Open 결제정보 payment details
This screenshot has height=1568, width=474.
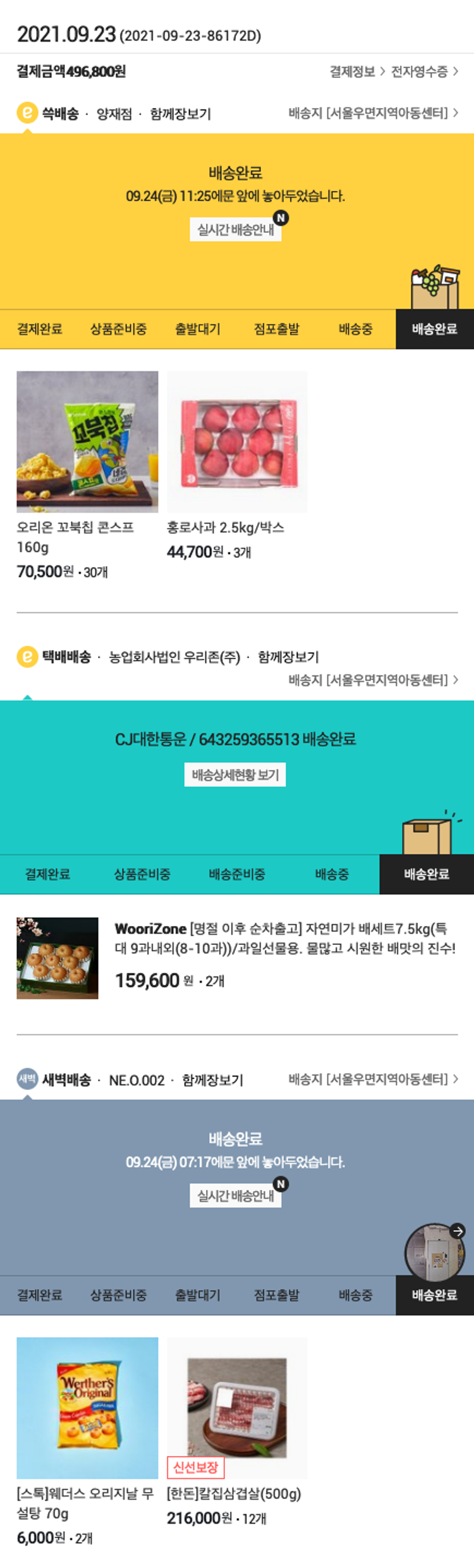pos(356,71)
